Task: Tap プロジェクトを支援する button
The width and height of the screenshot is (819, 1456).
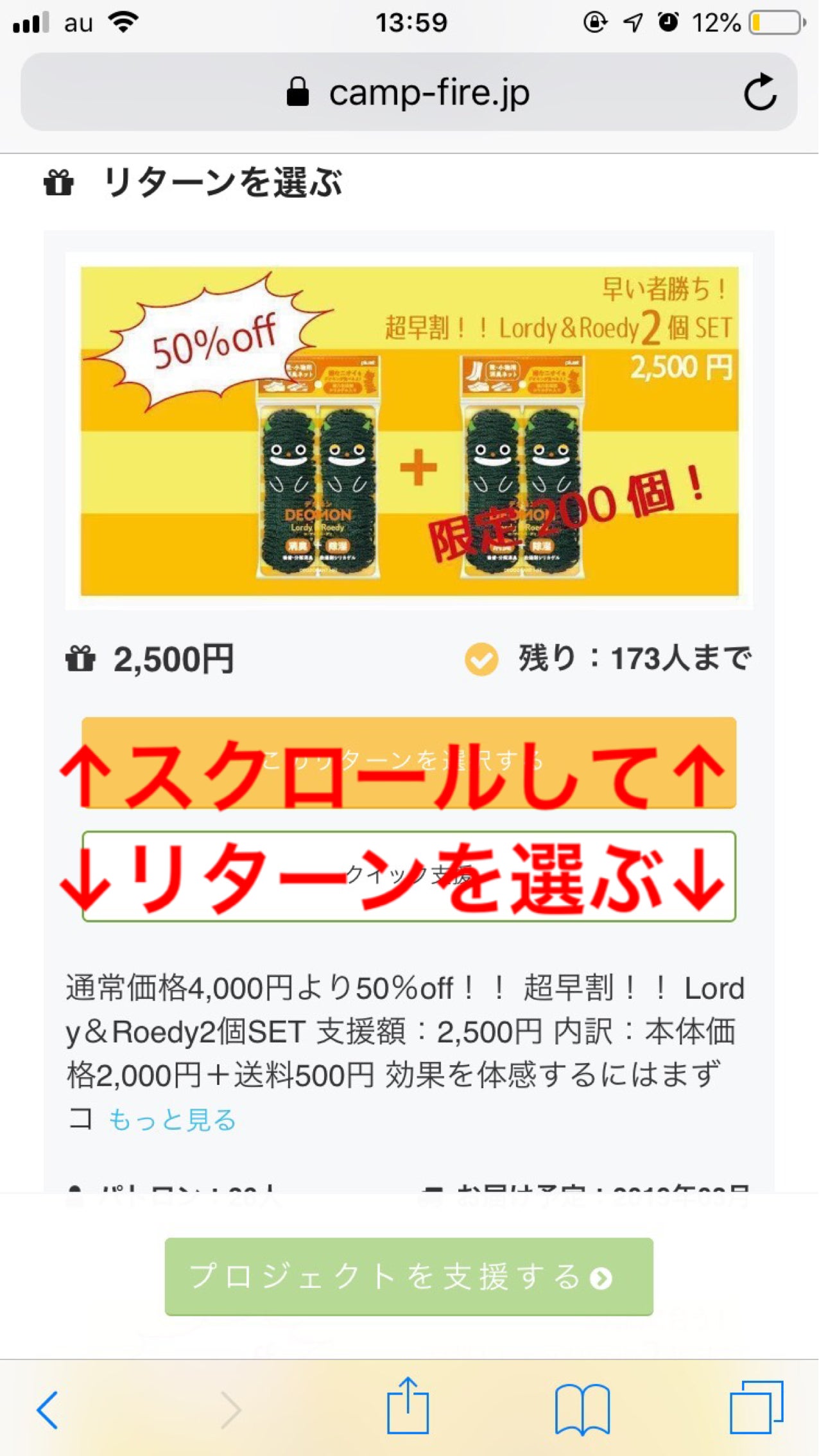Action: [408, 1276]
